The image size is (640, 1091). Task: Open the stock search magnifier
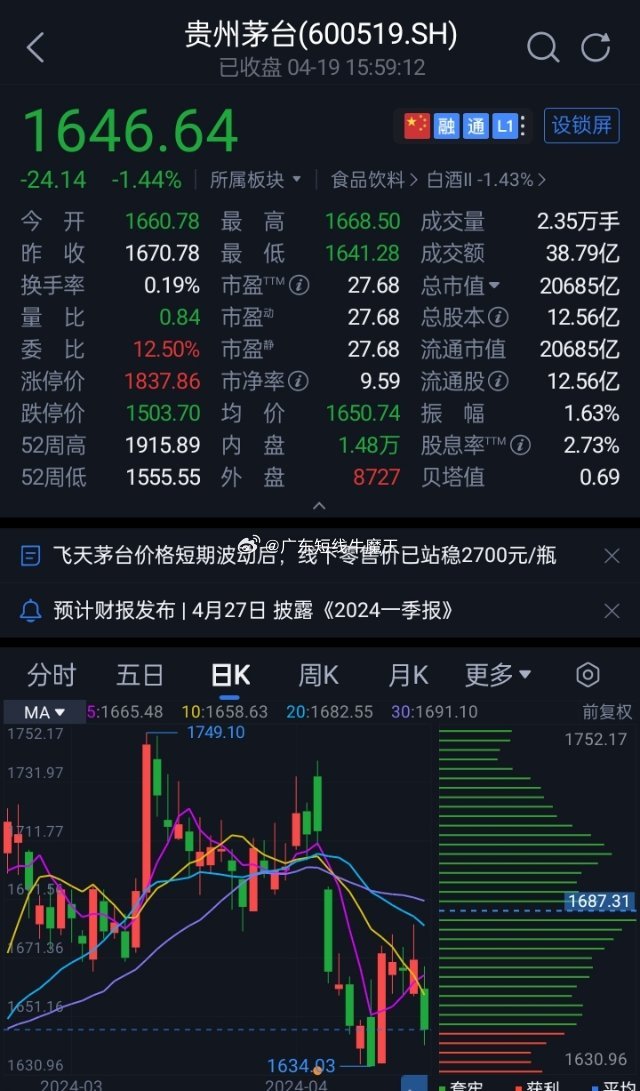[x=543, y=47]
